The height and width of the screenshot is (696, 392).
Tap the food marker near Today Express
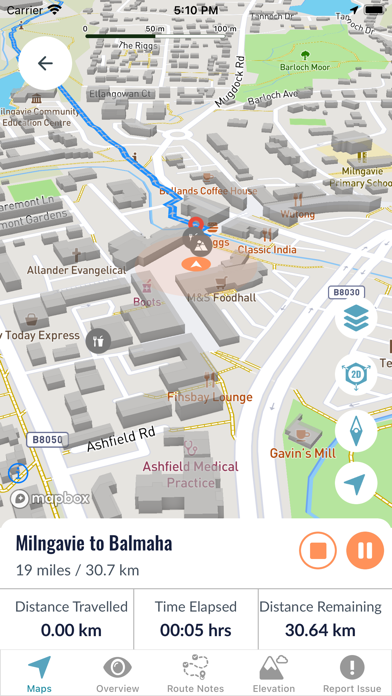tap(99, 341)
